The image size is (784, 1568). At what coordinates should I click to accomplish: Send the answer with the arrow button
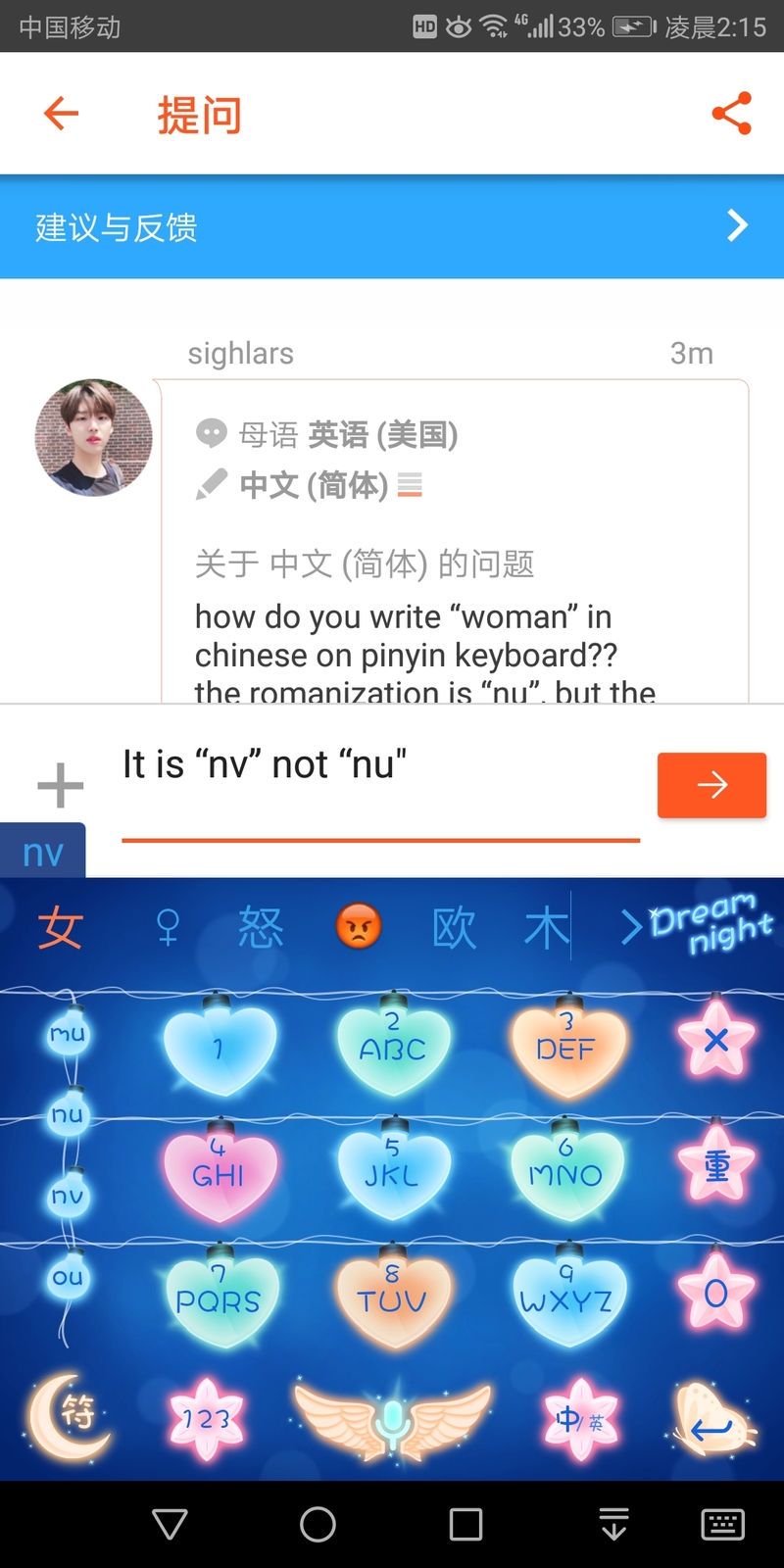pos(711,785)
